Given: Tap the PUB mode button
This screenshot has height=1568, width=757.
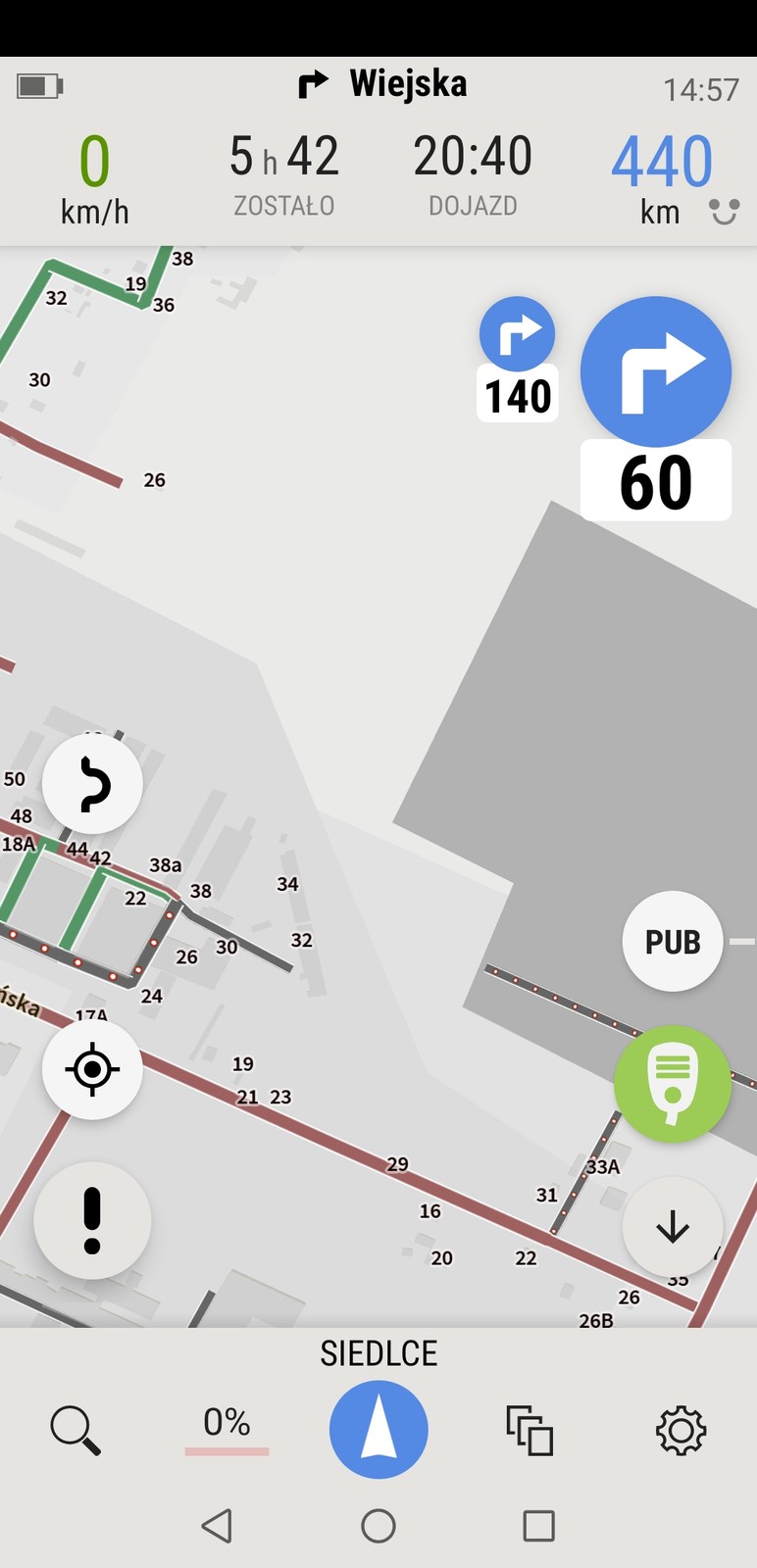Looking at the screenshot, I should (673, 941).
